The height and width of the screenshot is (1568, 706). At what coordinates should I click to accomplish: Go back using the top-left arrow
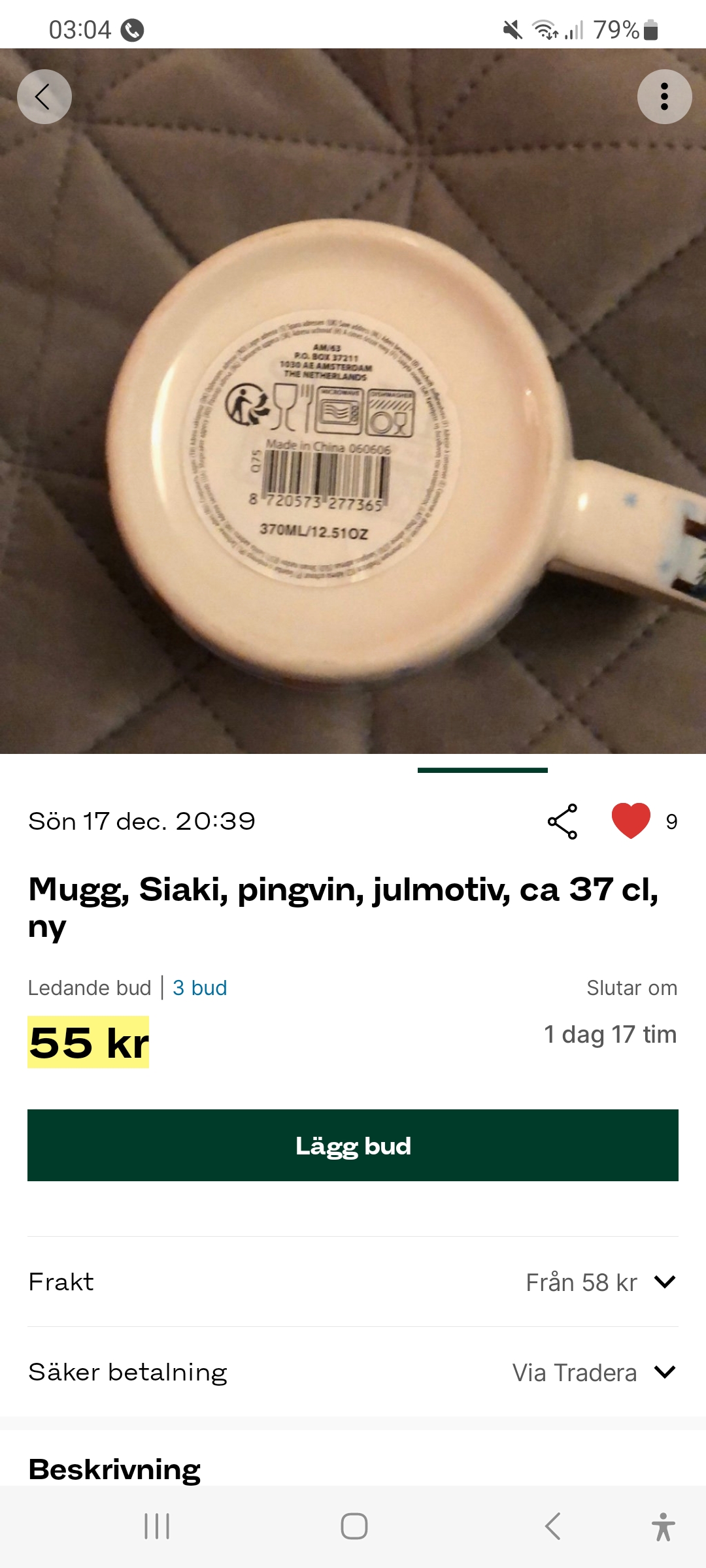click(x=44, y=97)
